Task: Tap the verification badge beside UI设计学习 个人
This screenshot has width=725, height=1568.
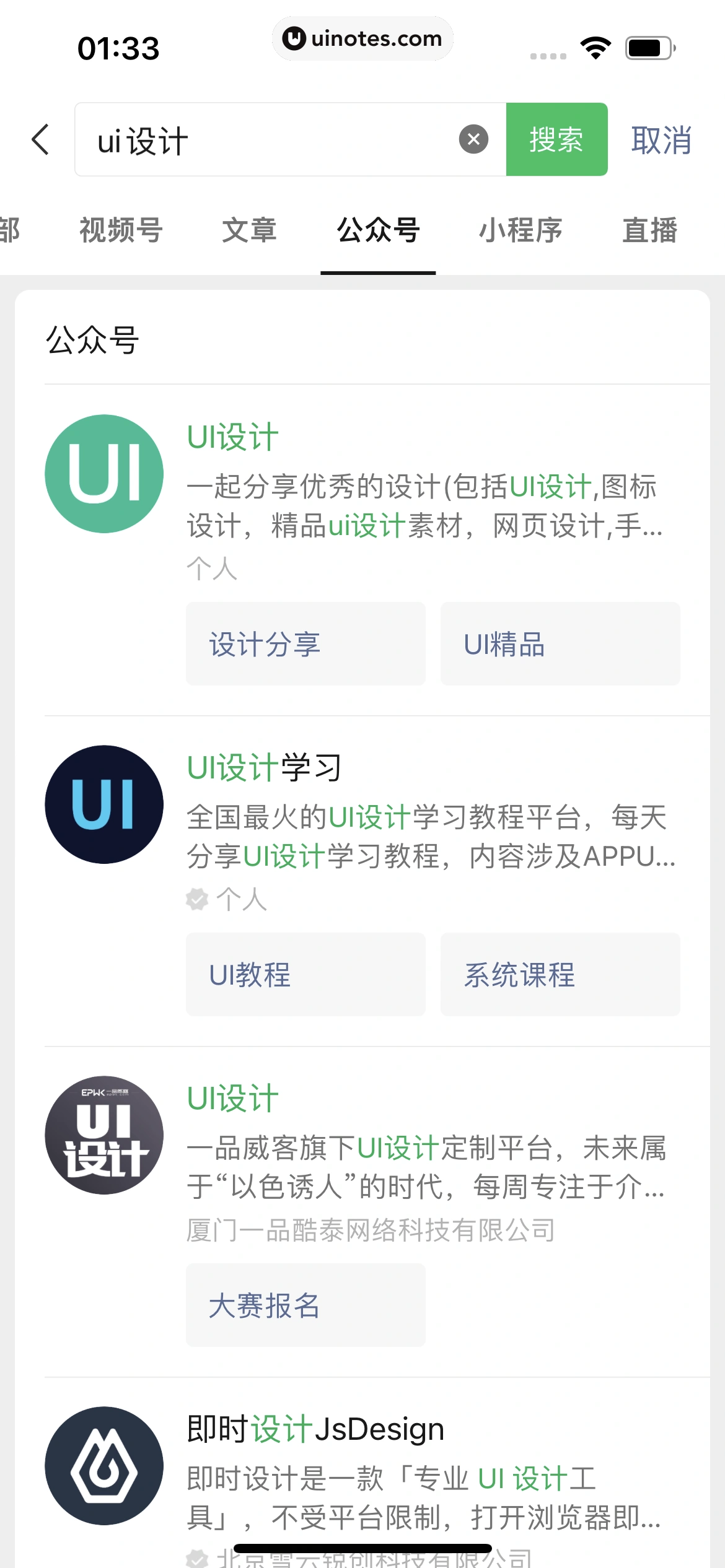Action: click(196, 900)
